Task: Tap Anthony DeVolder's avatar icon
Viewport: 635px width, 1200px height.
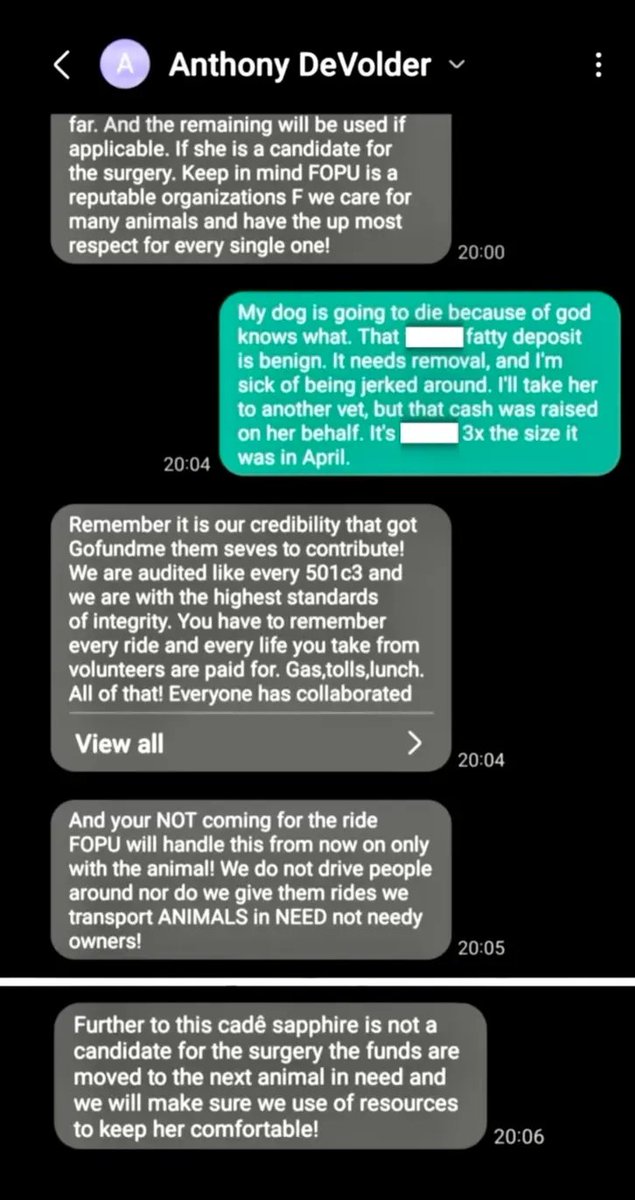Action: [125, 66]
